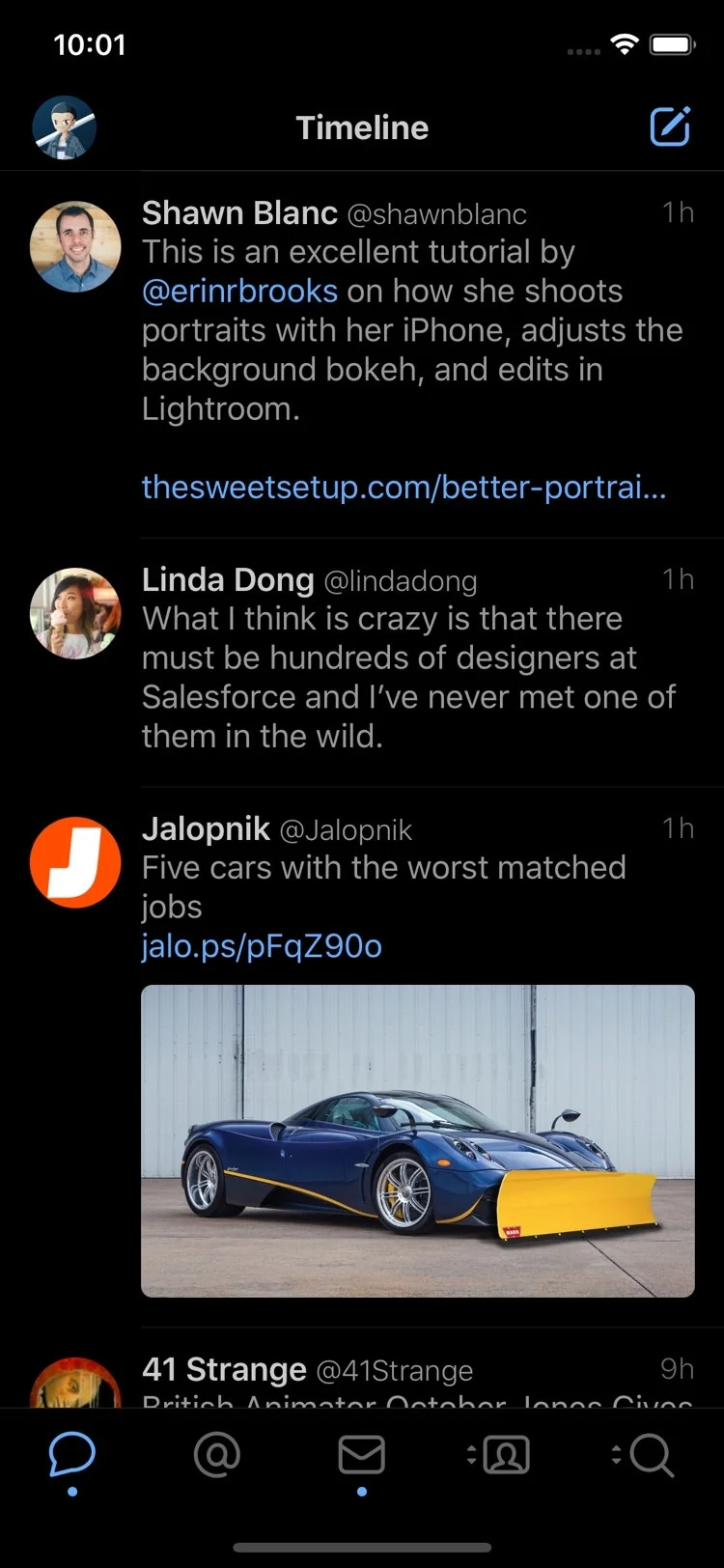Expand the chevron beside the People tab
The width and height of the screenshot is (724, 1568).
(472, 1454)
